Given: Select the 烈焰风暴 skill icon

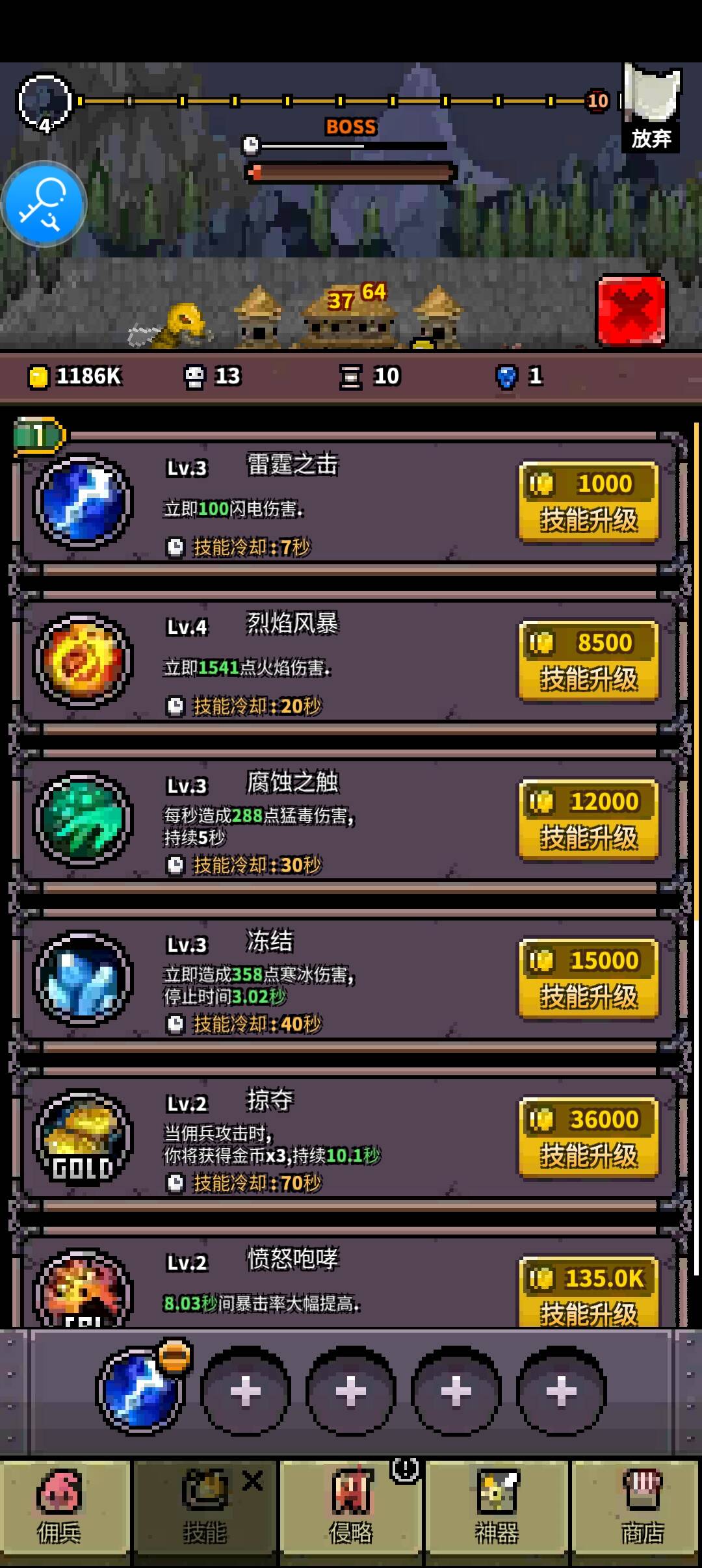Looking at the screenshot, I should pos(83,661).
